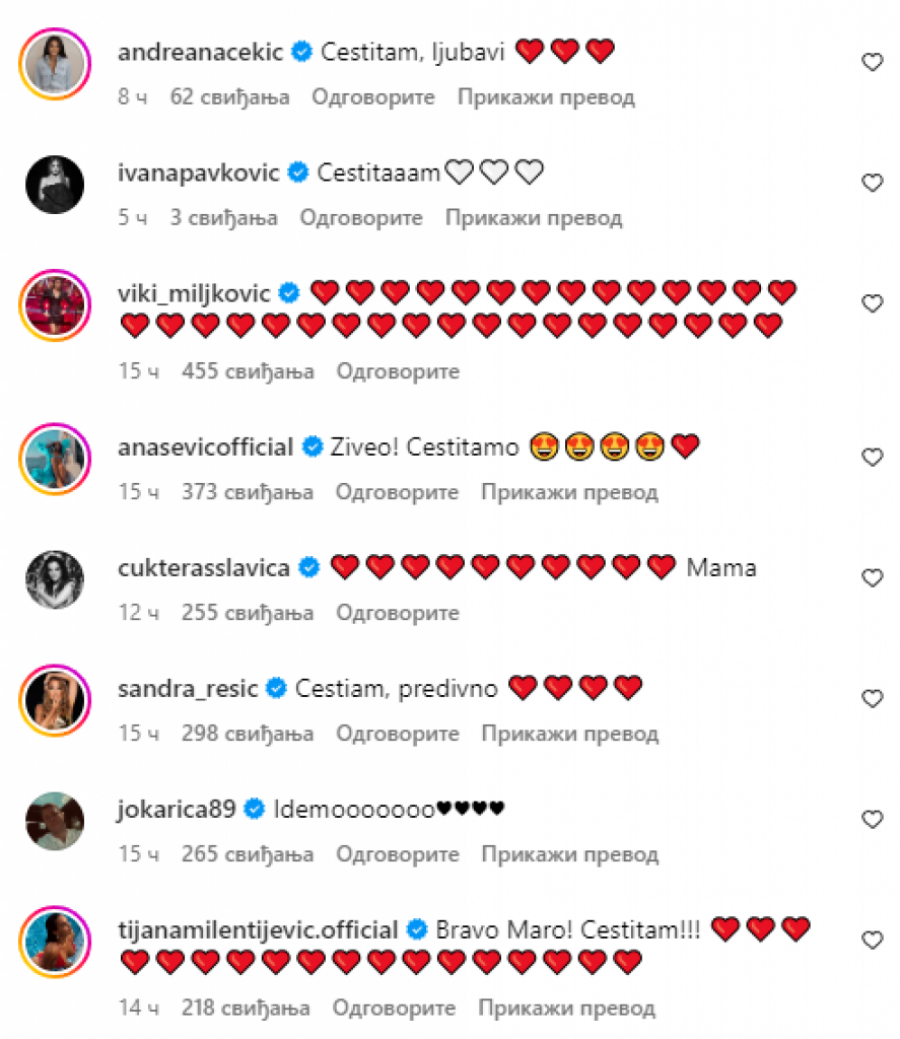Show translation of ivanapavkovic's comment

tap(533, 217)
